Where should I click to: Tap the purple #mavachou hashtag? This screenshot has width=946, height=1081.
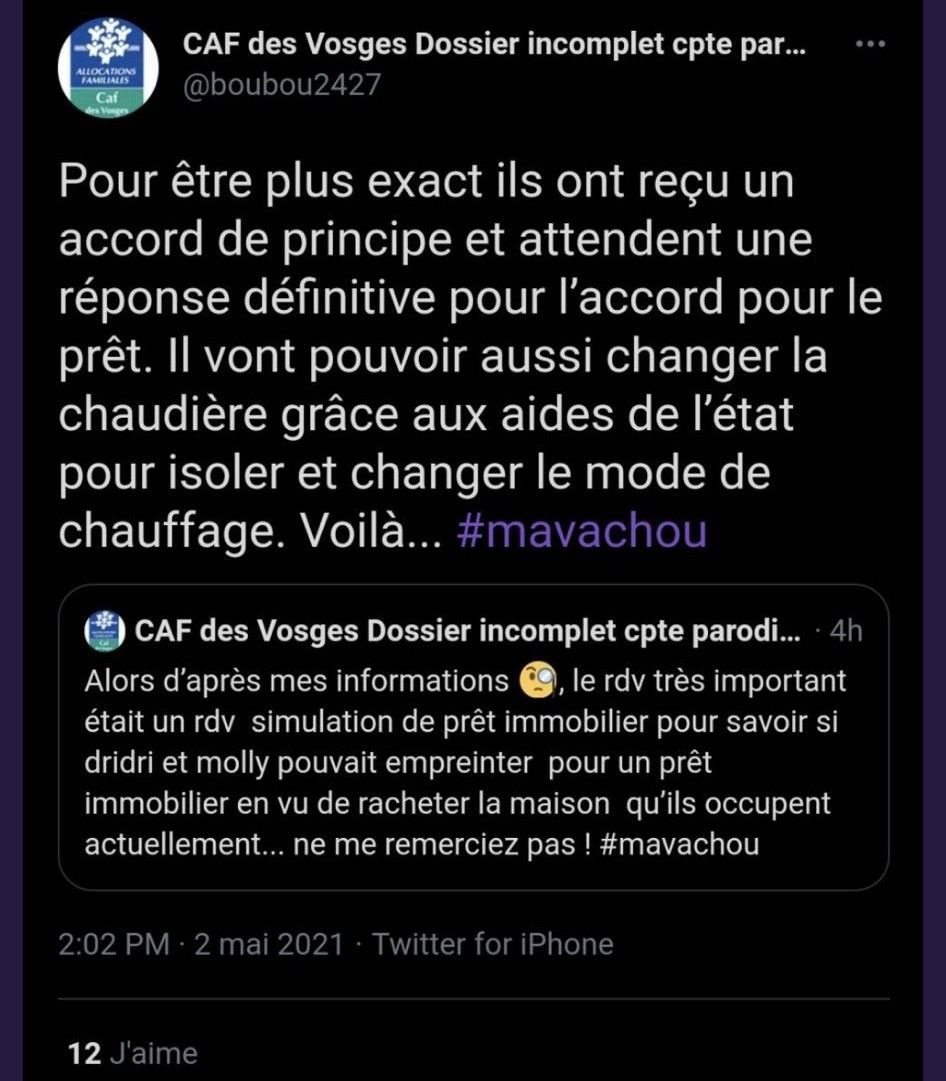[580, 531]
